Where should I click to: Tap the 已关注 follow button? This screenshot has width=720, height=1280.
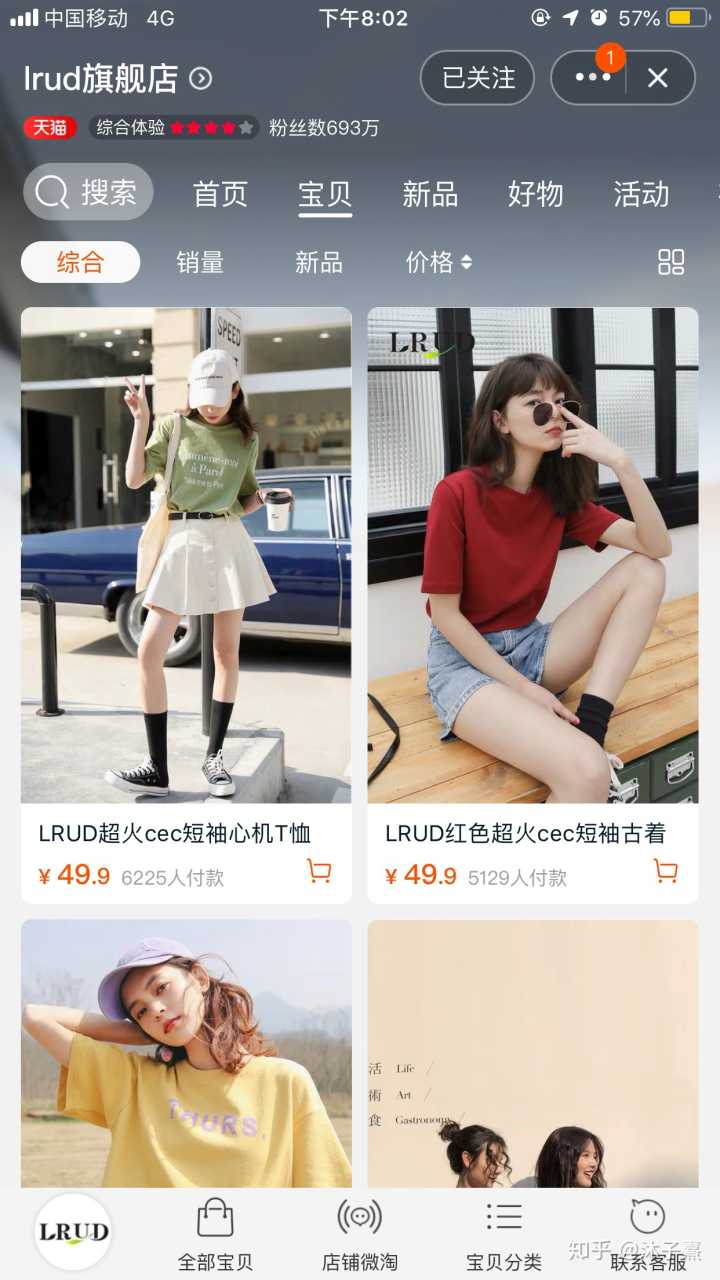[x=478, y=78]
